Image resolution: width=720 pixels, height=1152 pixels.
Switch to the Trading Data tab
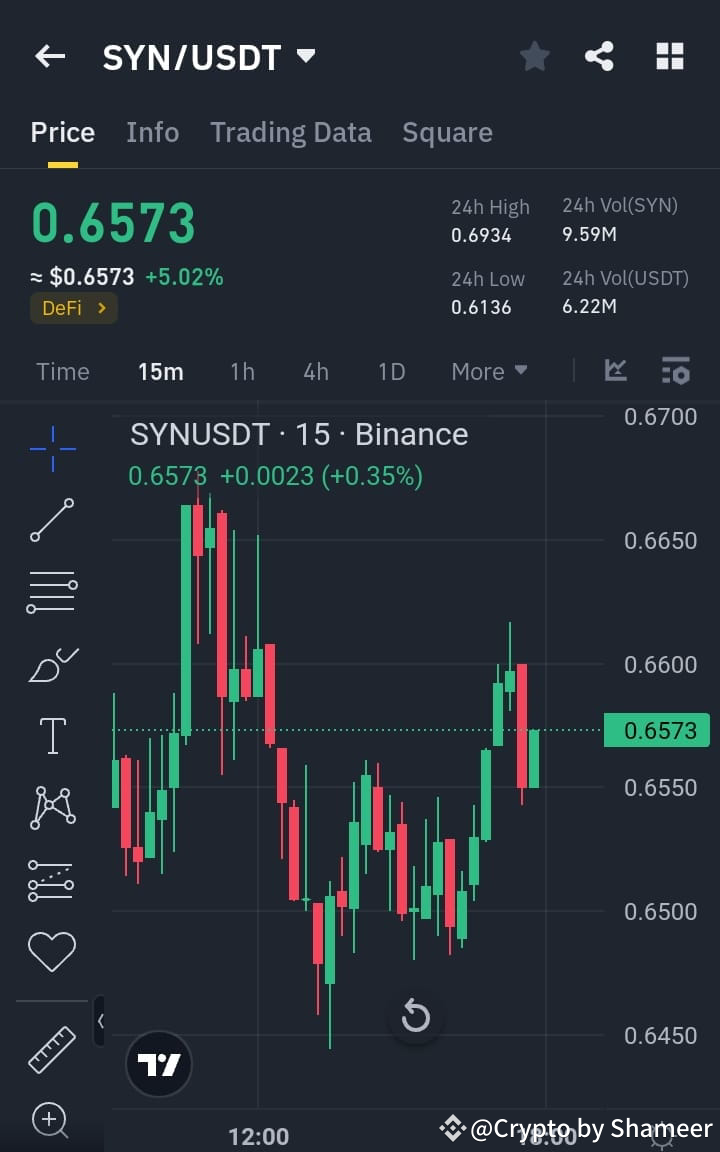pyautogui.click(x=291, y=131)
